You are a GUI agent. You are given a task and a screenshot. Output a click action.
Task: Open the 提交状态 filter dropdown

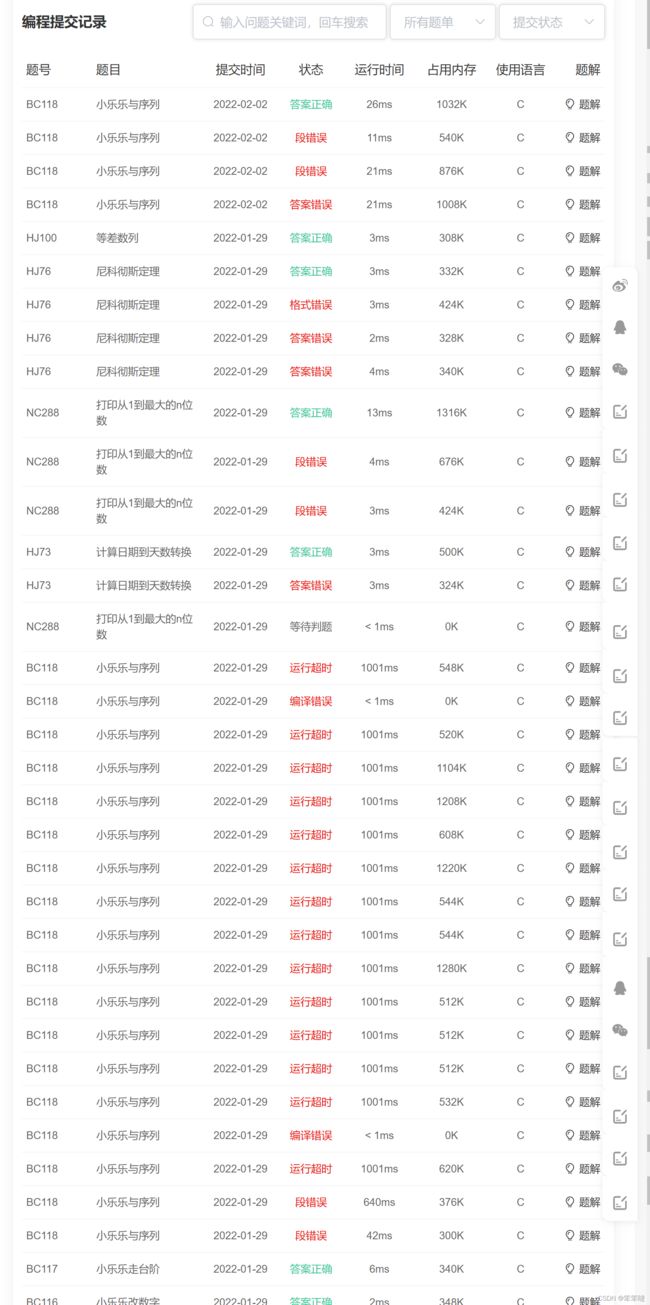pyautogui.click(x=552, y=22)
